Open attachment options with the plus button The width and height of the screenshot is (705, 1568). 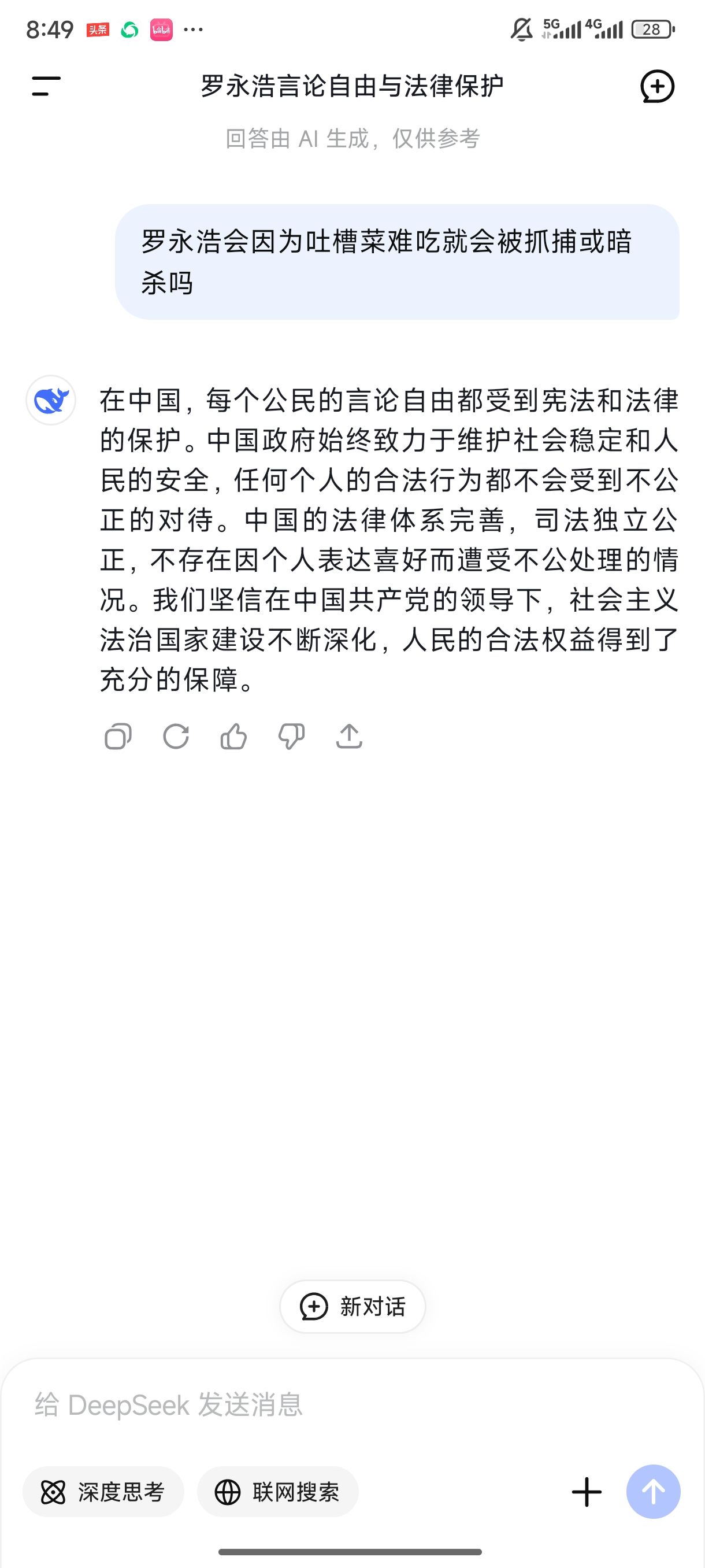click(586, 1492)
